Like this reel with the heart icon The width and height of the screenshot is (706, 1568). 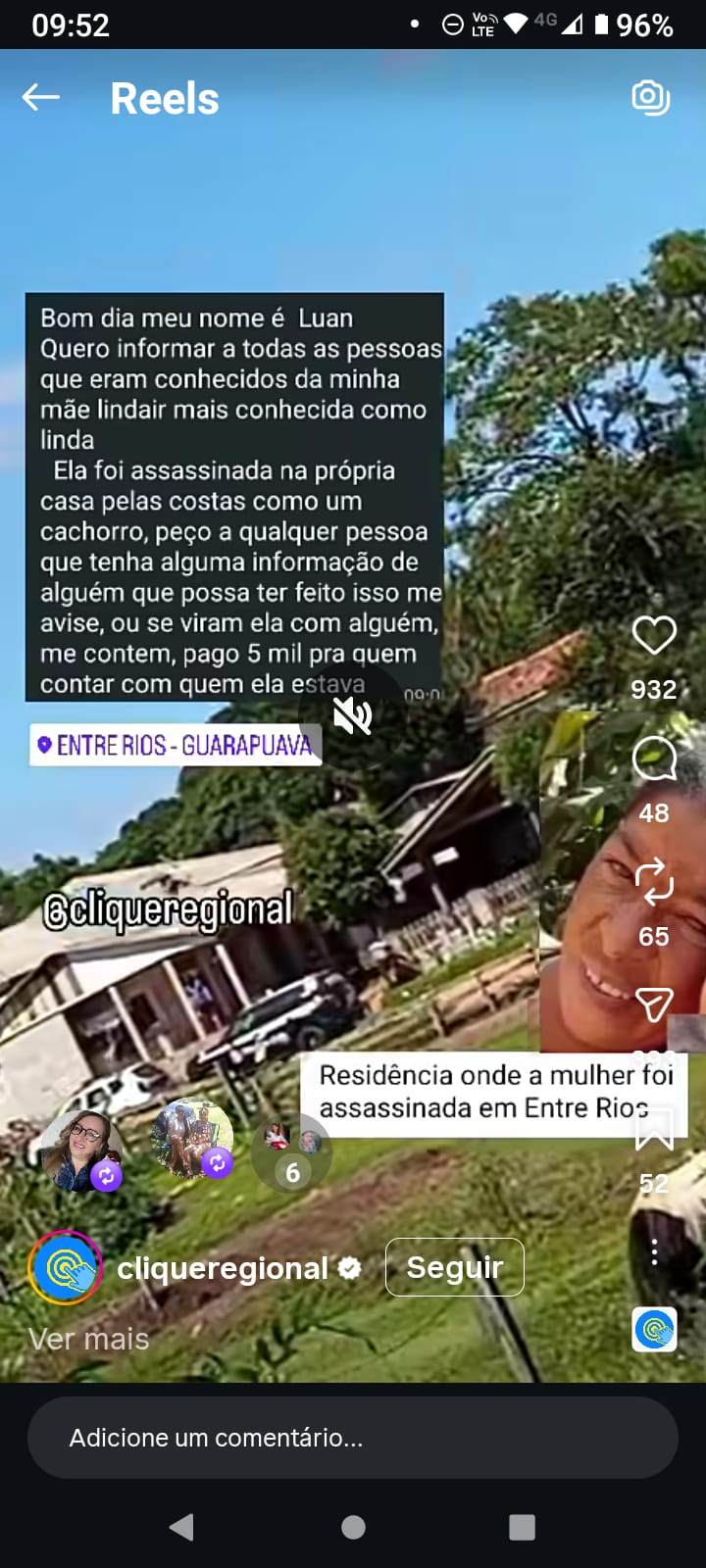click(x=654, y=636)
